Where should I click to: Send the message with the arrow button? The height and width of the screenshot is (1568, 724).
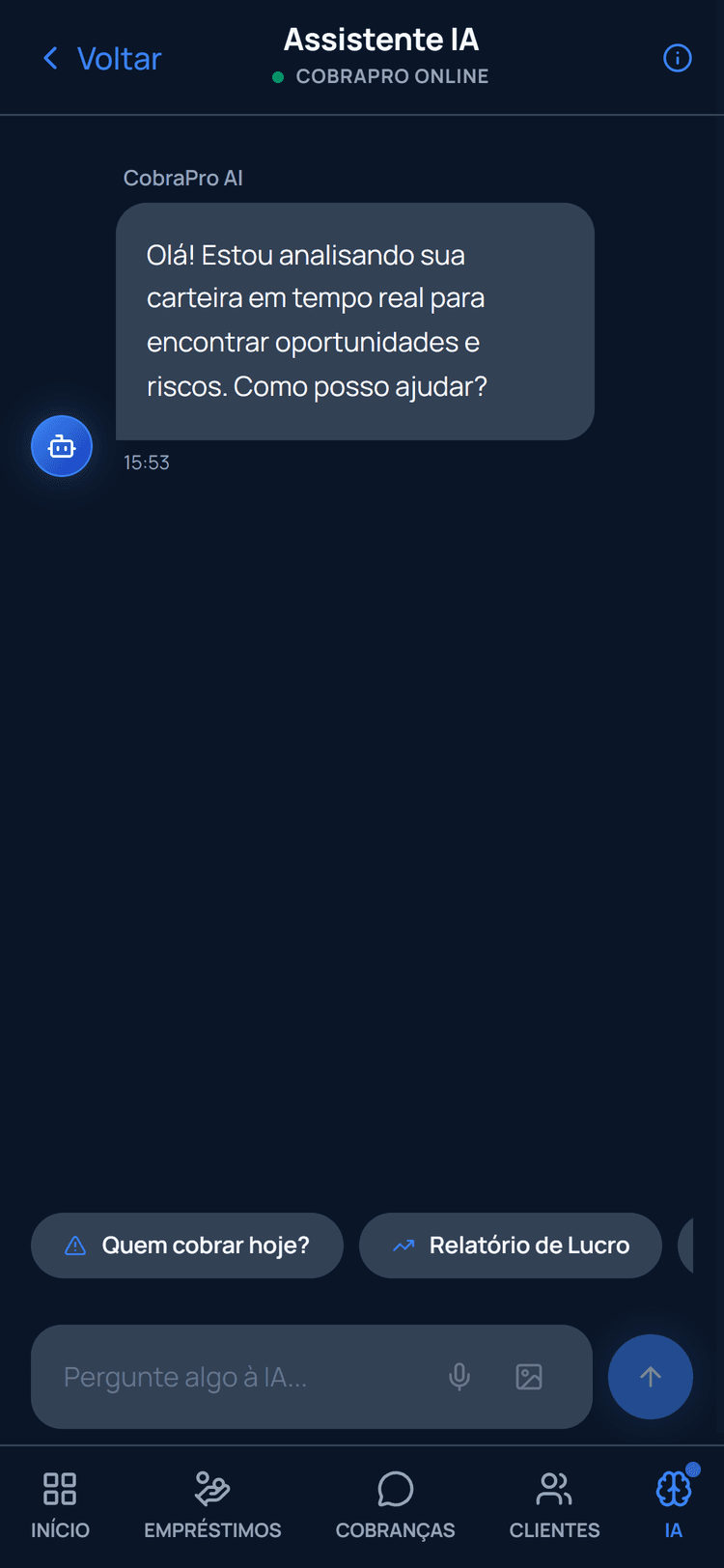(650, 1377)
